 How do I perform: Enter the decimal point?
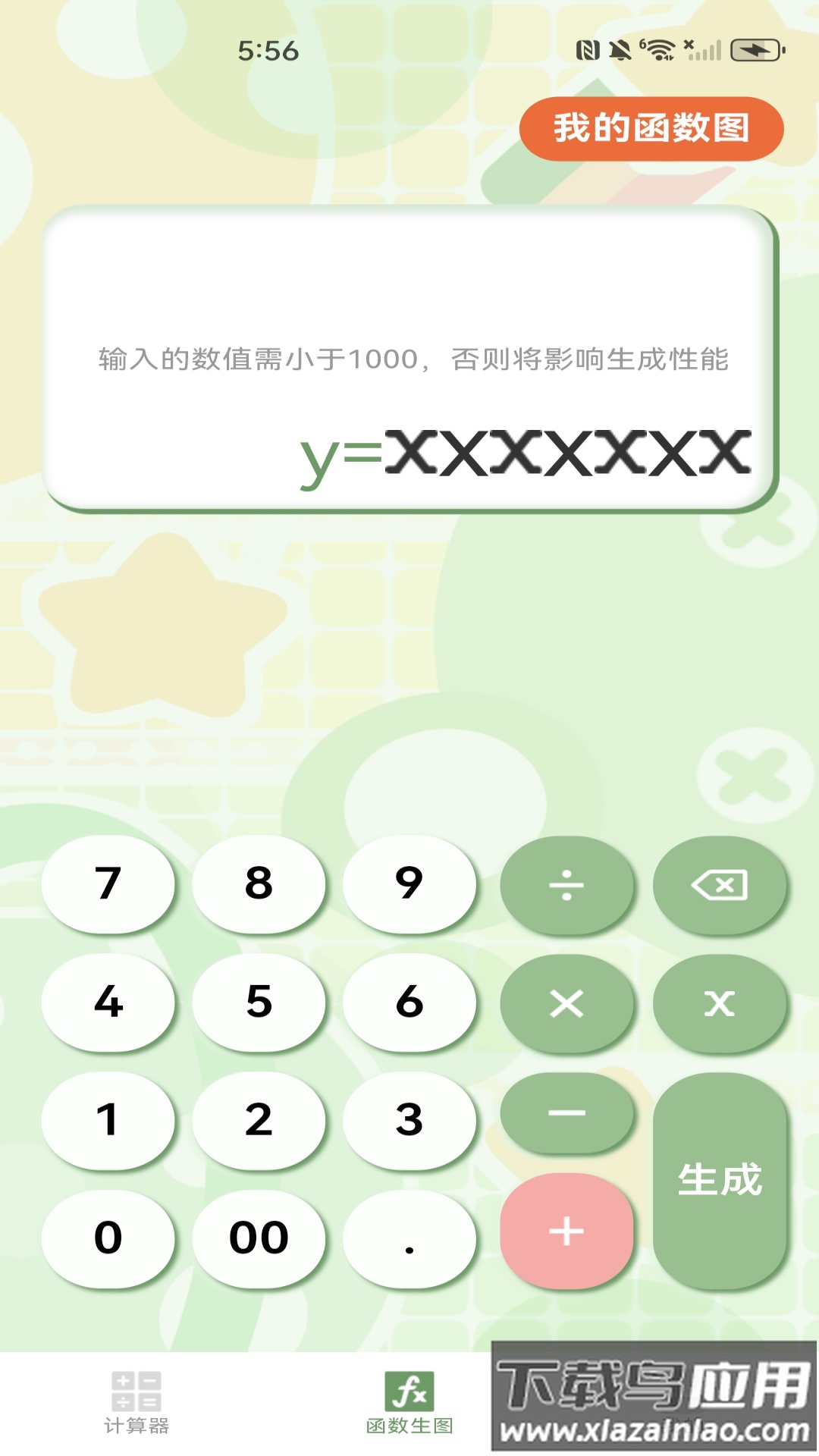[409, 1238]
